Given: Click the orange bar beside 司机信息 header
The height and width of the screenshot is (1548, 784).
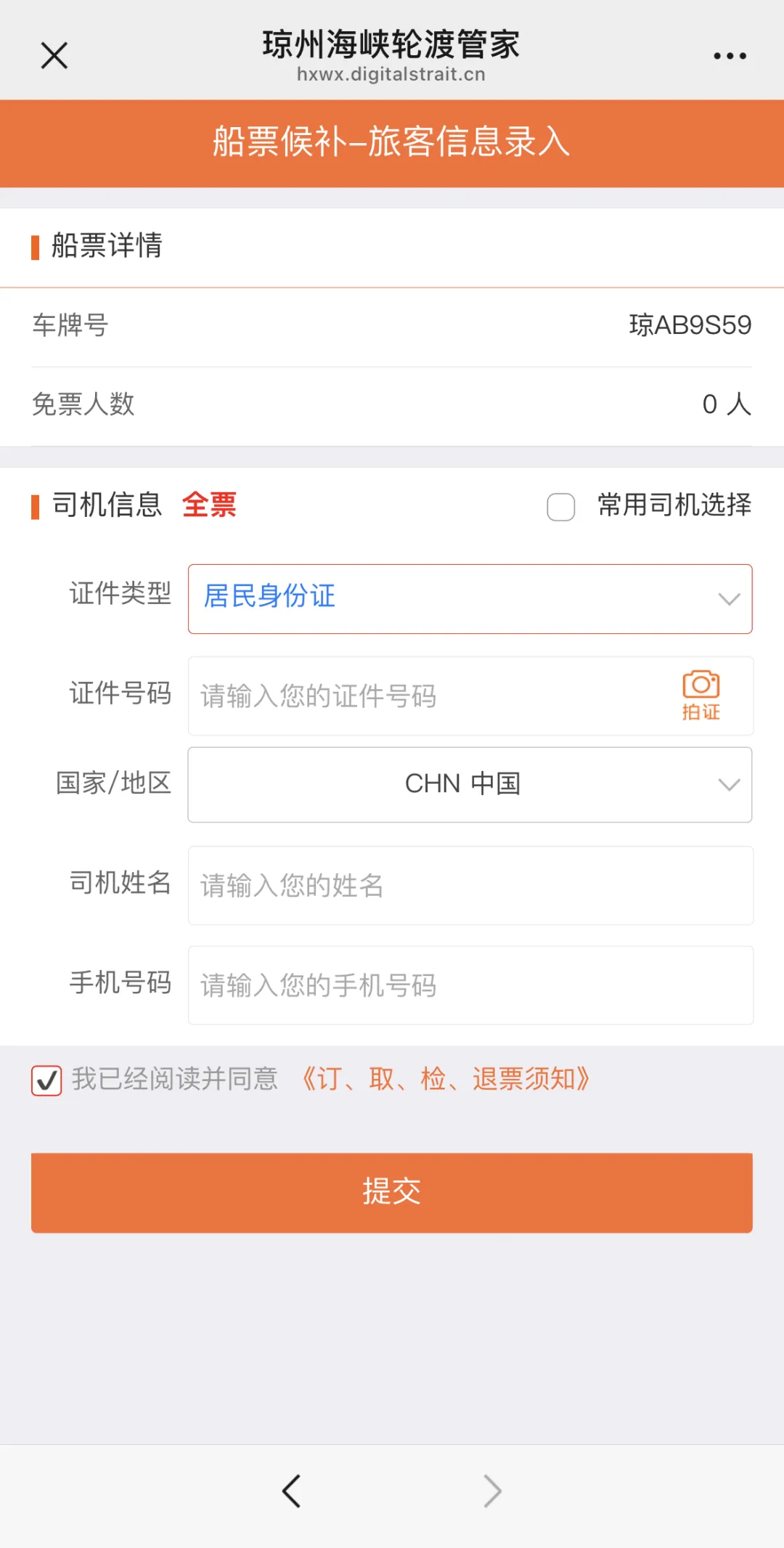Looking at the screenshot, I should (x=34, y=506).
